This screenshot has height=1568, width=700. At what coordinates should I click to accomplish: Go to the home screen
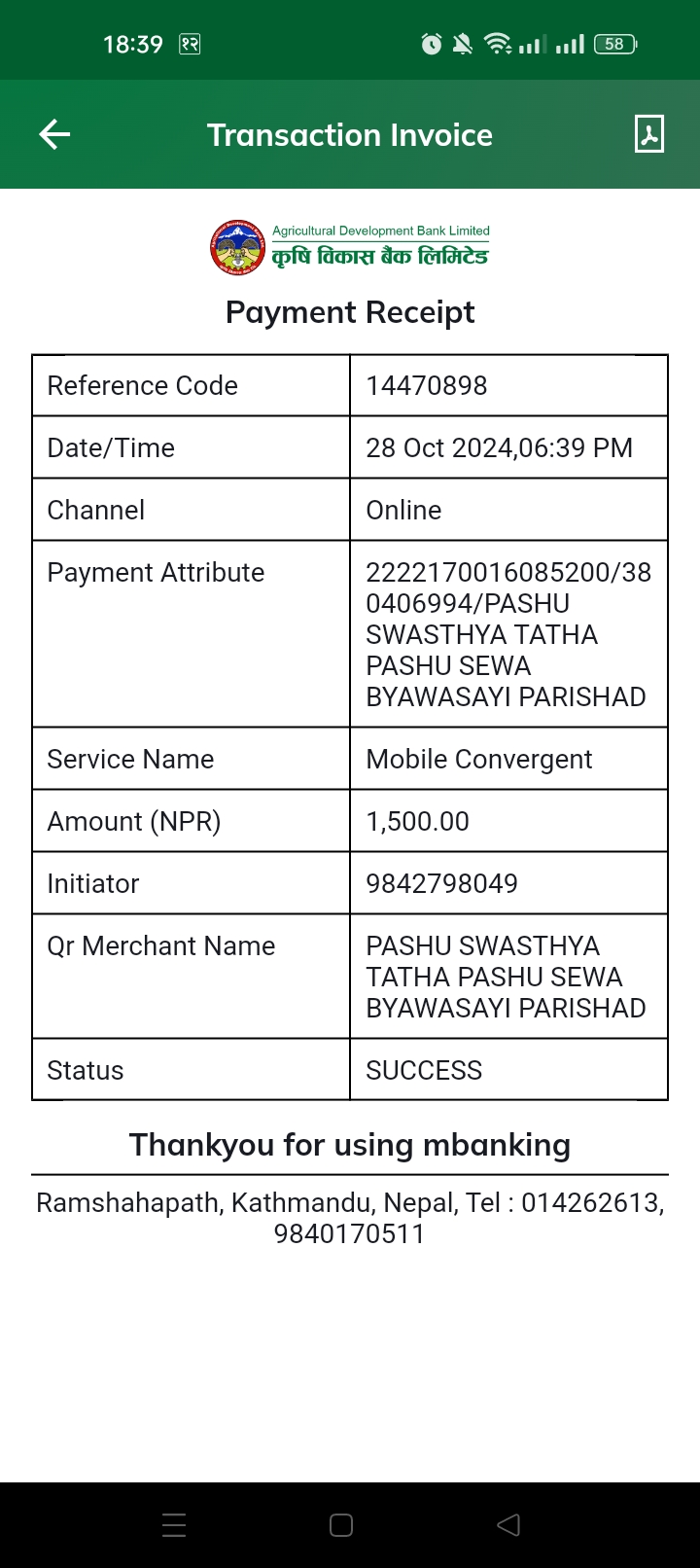tap(341, 1524)
